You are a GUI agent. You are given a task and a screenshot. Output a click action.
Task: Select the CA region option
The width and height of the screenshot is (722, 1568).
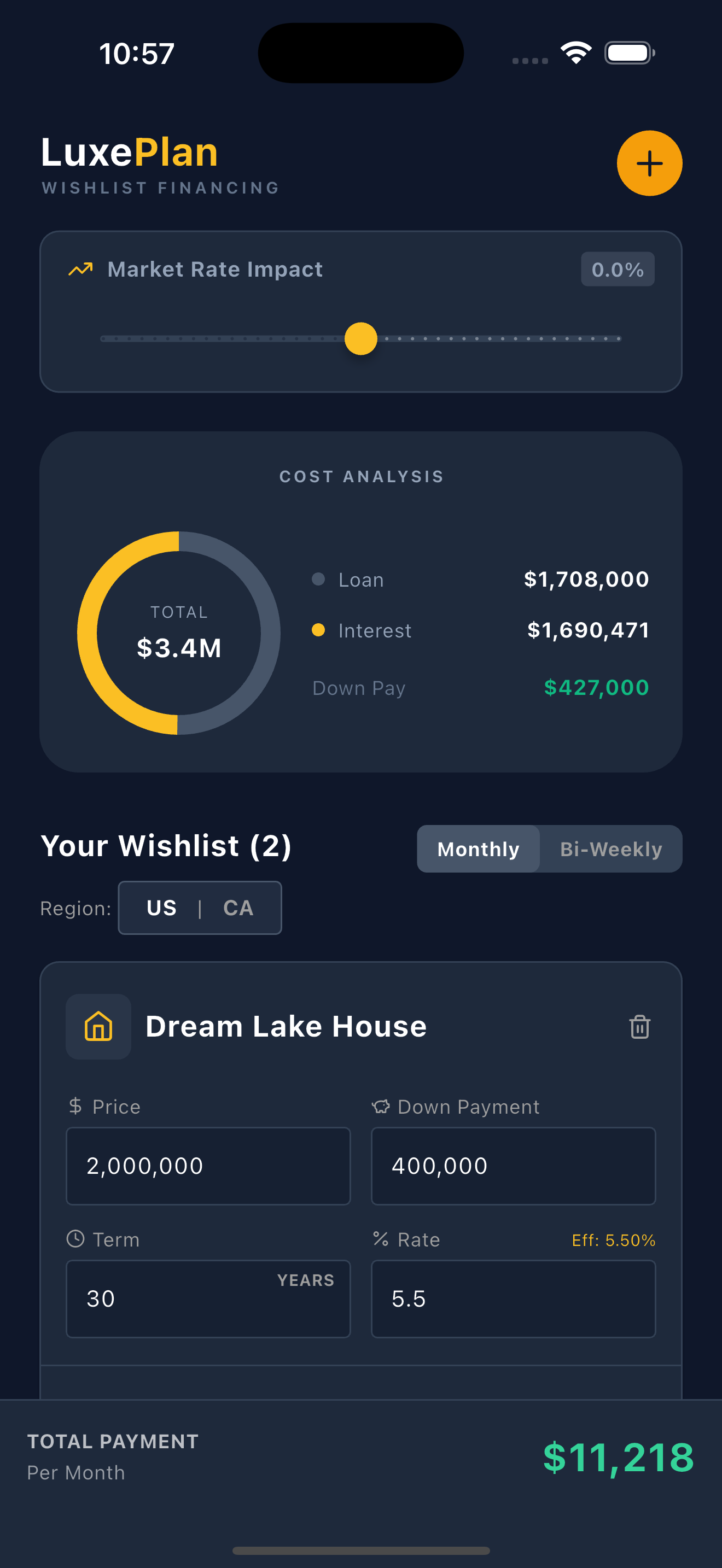point(237,908)
